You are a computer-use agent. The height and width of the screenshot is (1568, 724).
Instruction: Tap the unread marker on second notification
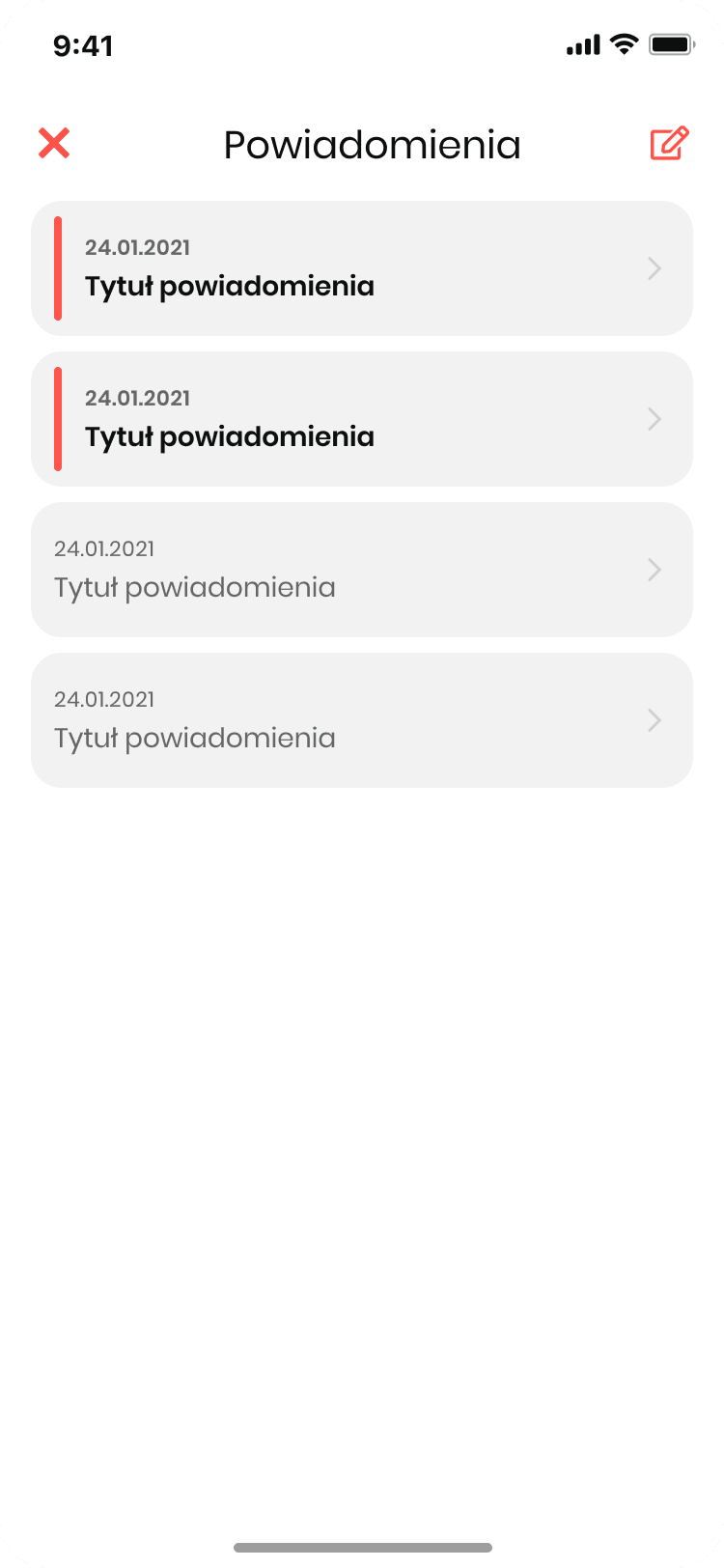[58, 418]
